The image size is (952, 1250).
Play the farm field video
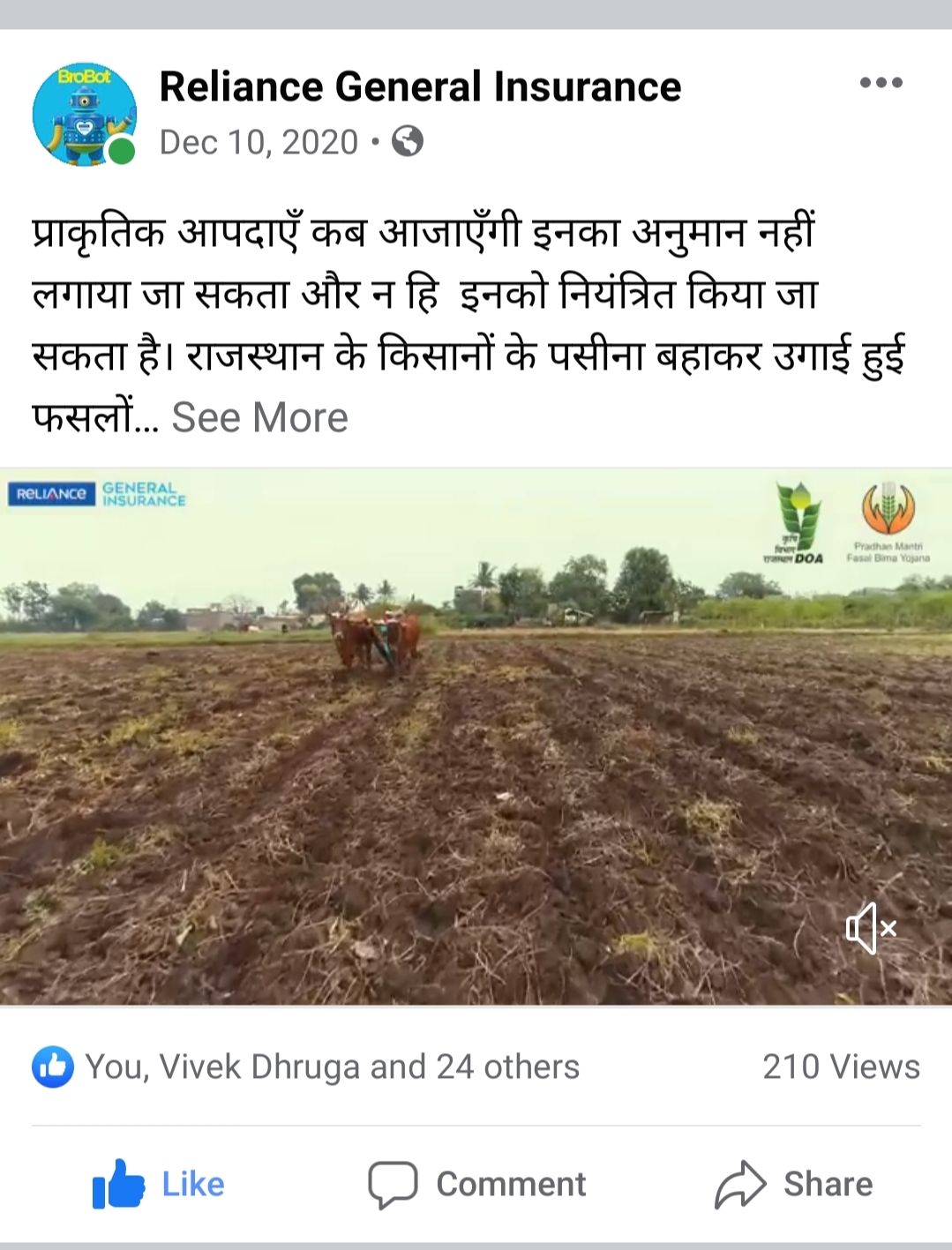476,737
